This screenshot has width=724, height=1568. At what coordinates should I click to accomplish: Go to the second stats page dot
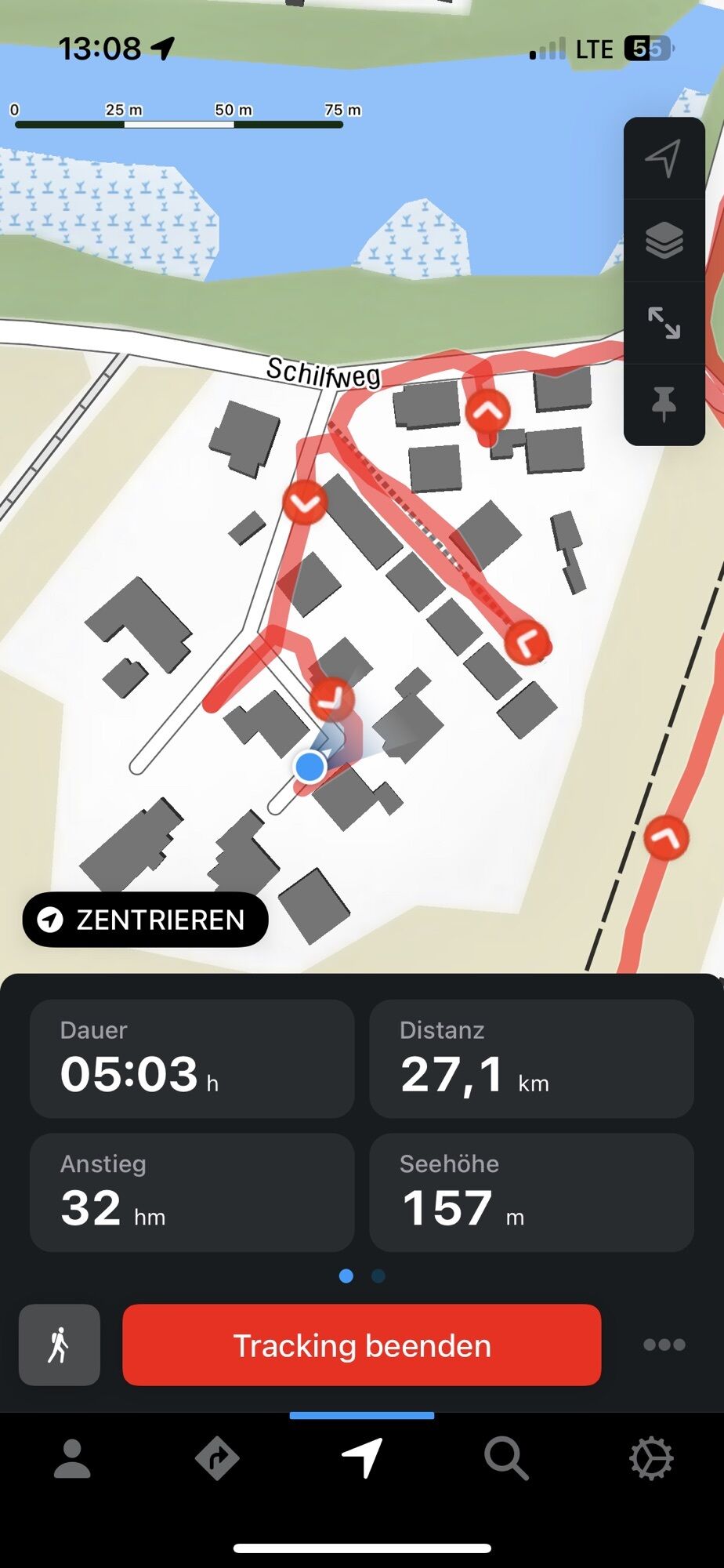378,1276
